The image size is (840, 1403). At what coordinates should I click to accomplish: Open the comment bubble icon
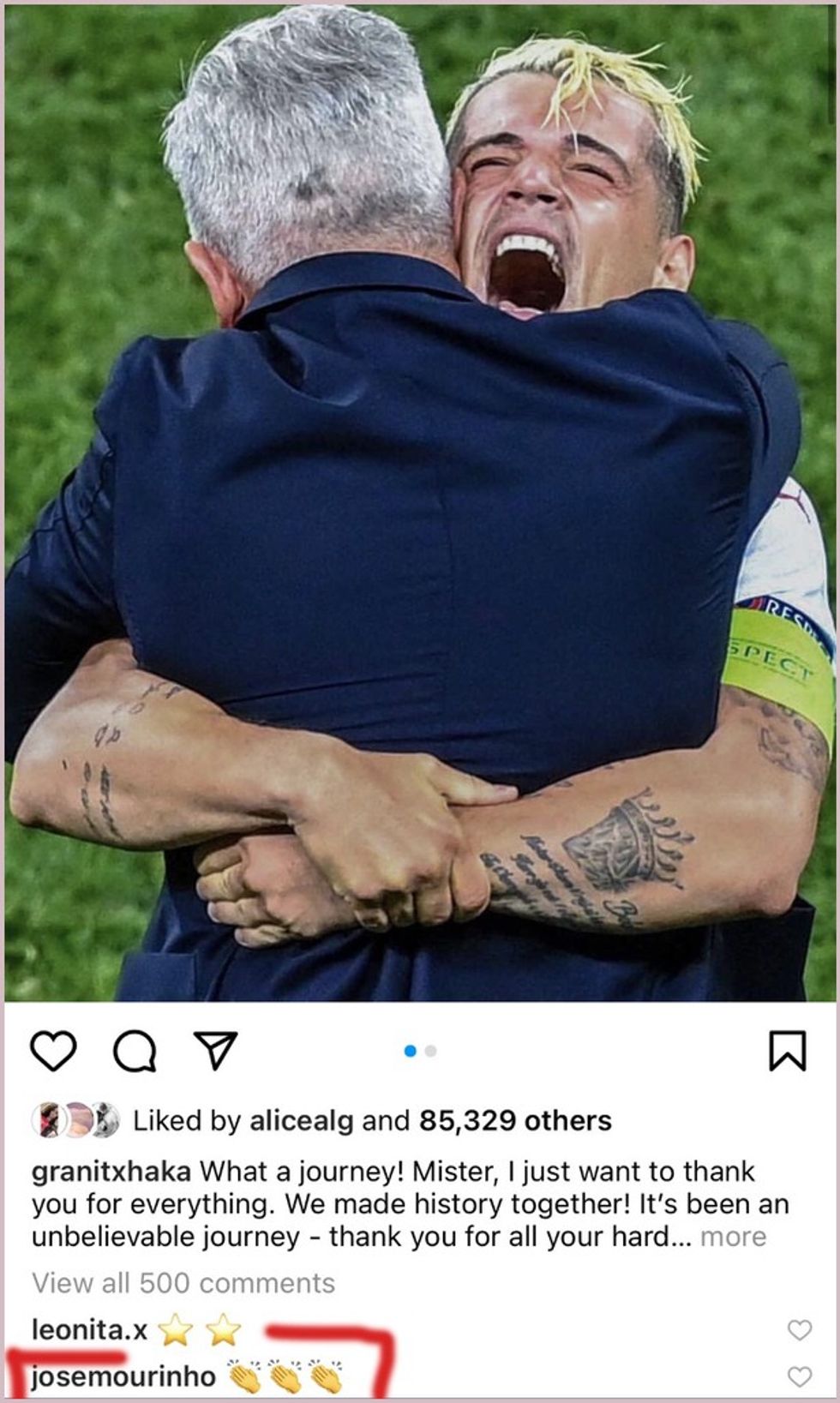(x=135, y=1051)
